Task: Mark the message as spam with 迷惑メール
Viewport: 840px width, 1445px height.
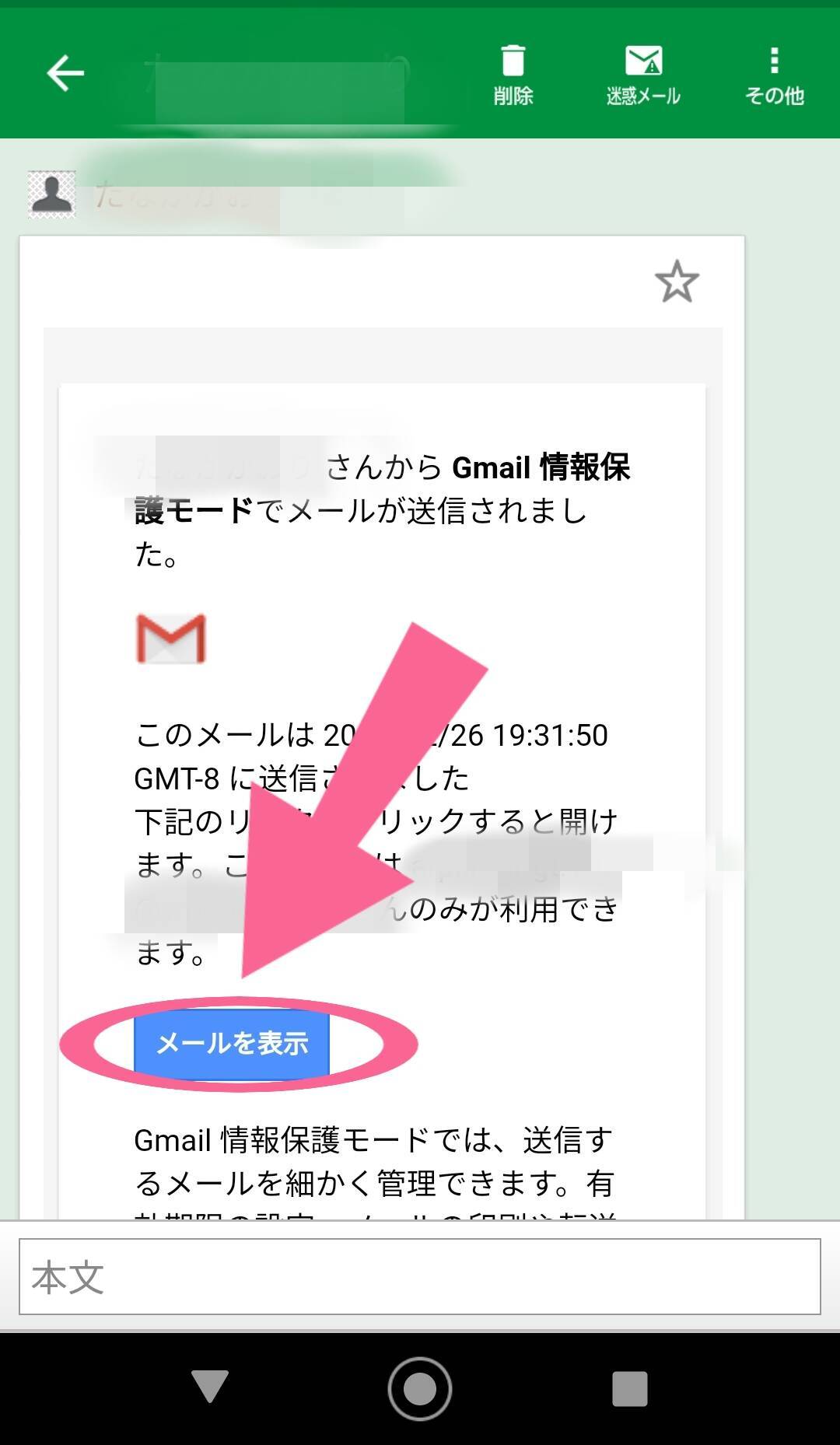Action: pos(643,75)
